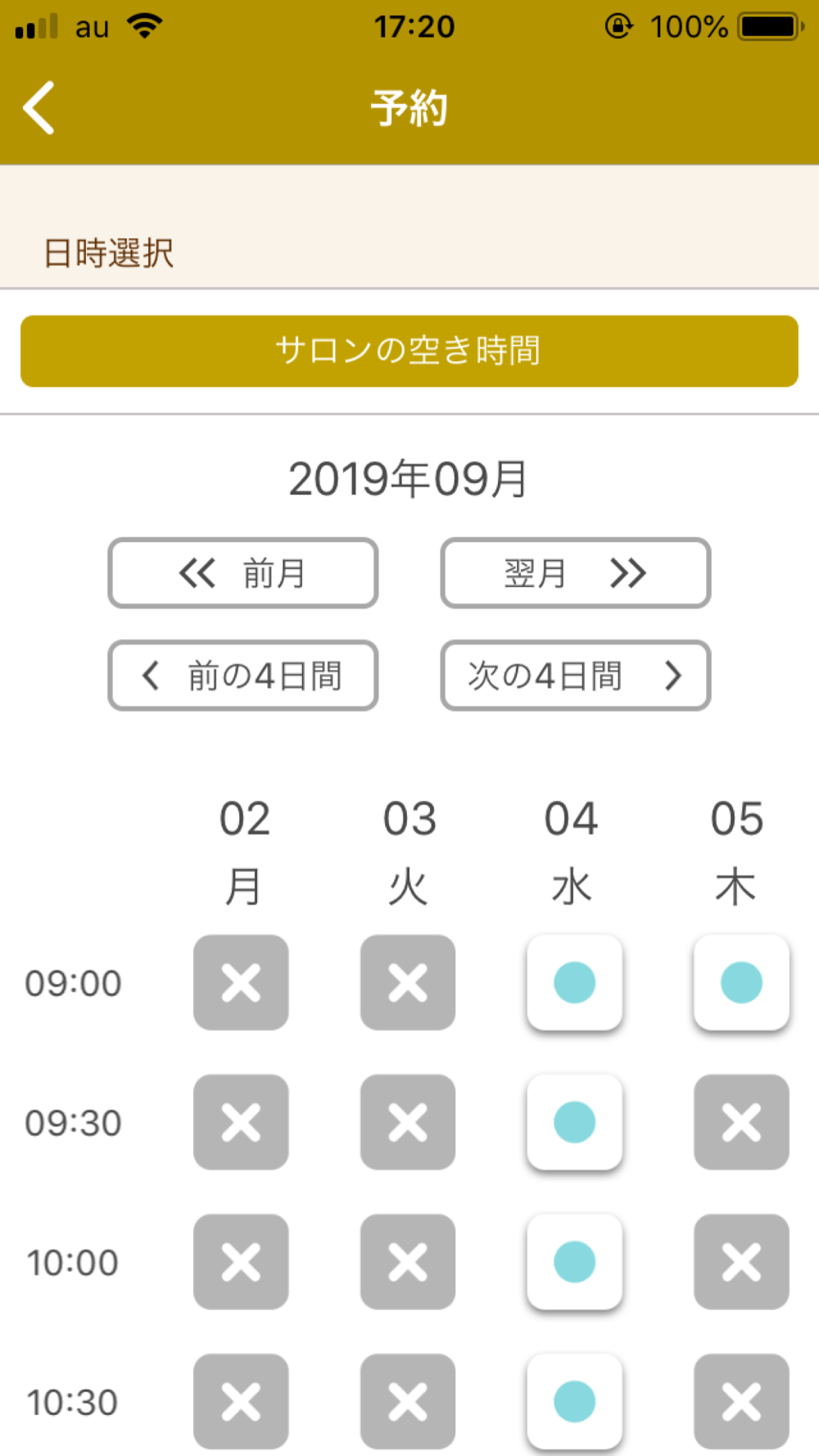The height and width of the screenshot is (1456, 819).
Task: Choose the 10:00 slot on Wednesday 04
Action: click(575, 1262)
